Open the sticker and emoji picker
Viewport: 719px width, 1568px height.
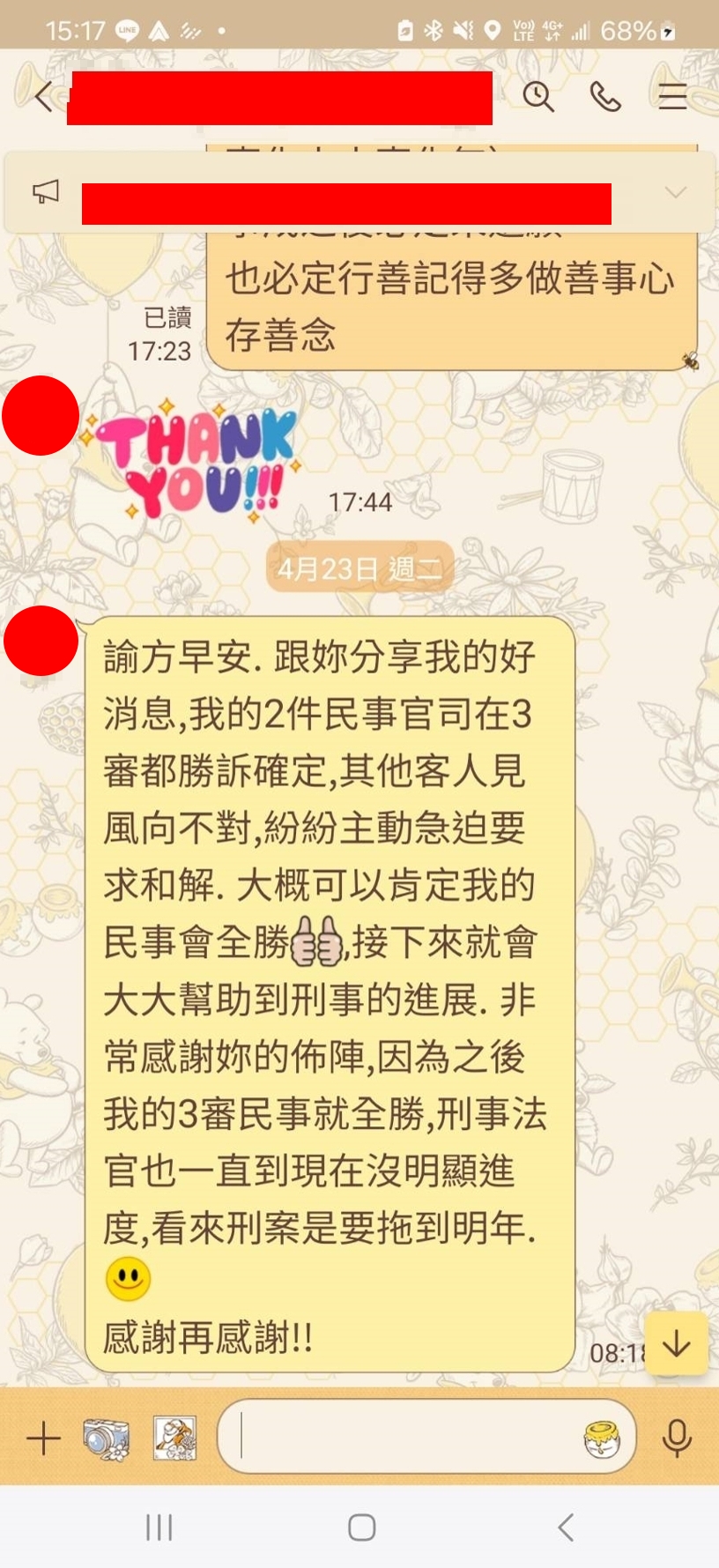[603, 1439]
